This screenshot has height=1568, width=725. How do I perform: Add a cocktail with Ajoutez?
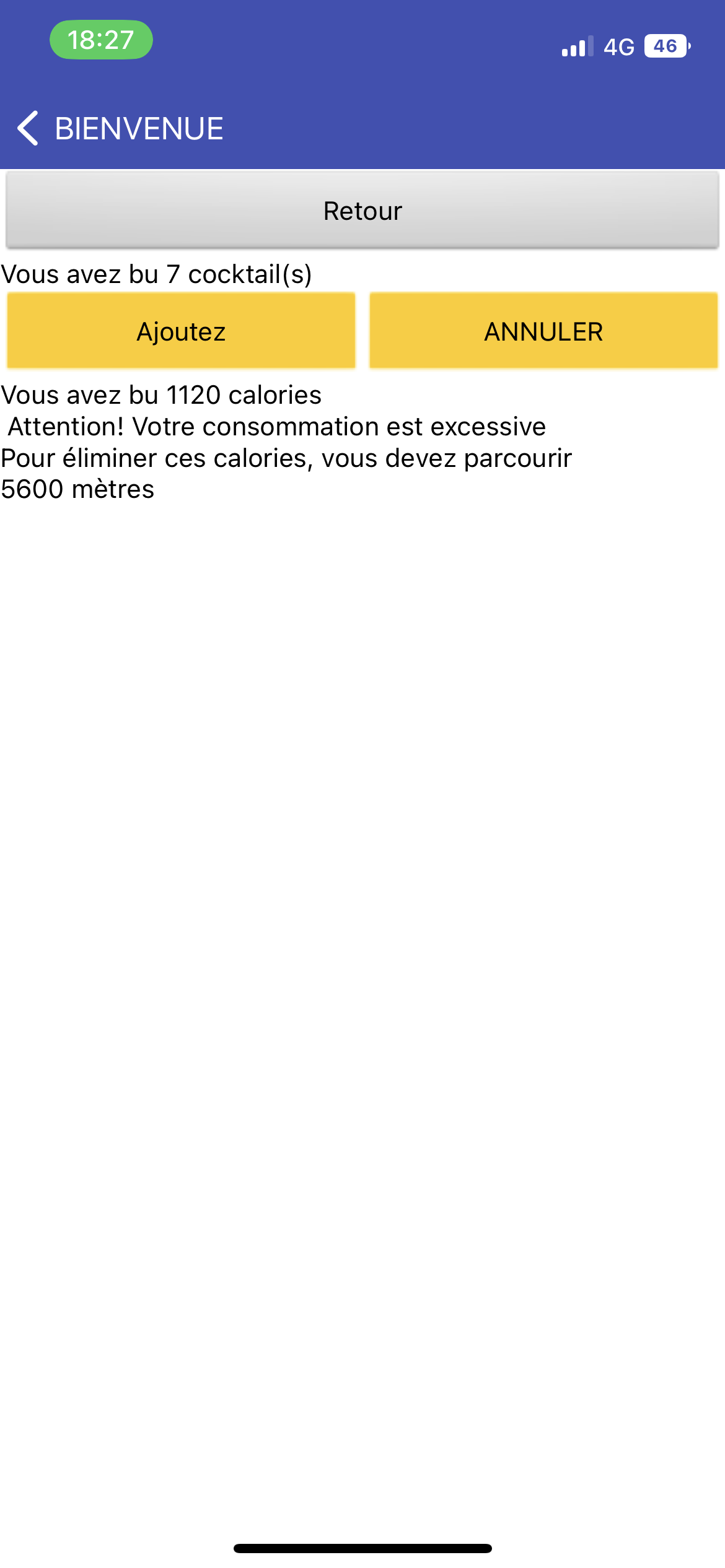181,331
